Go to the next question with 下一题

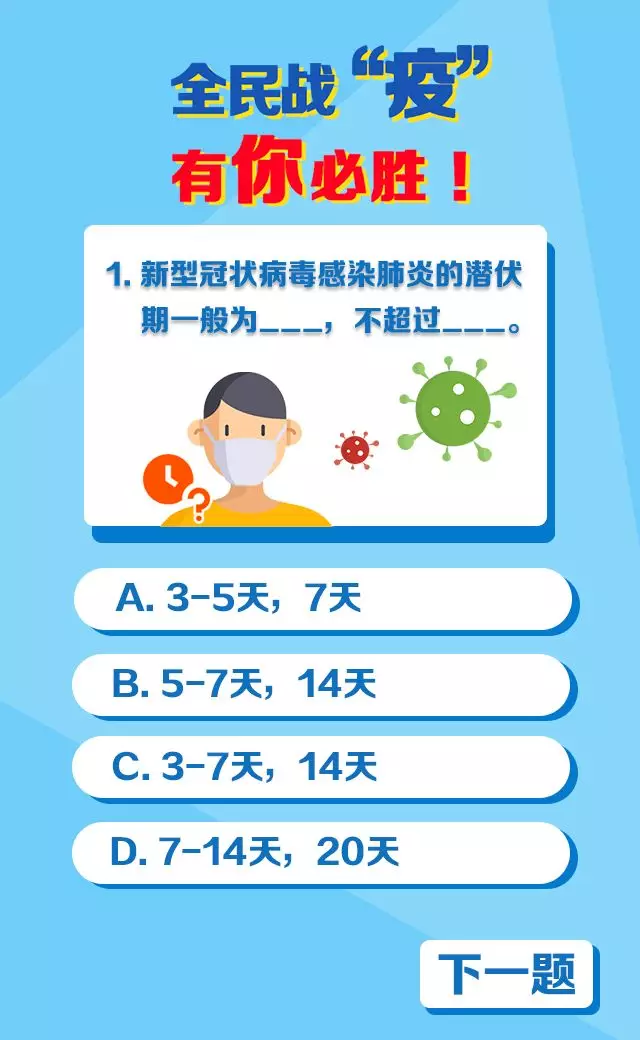(x=507, y=973)
